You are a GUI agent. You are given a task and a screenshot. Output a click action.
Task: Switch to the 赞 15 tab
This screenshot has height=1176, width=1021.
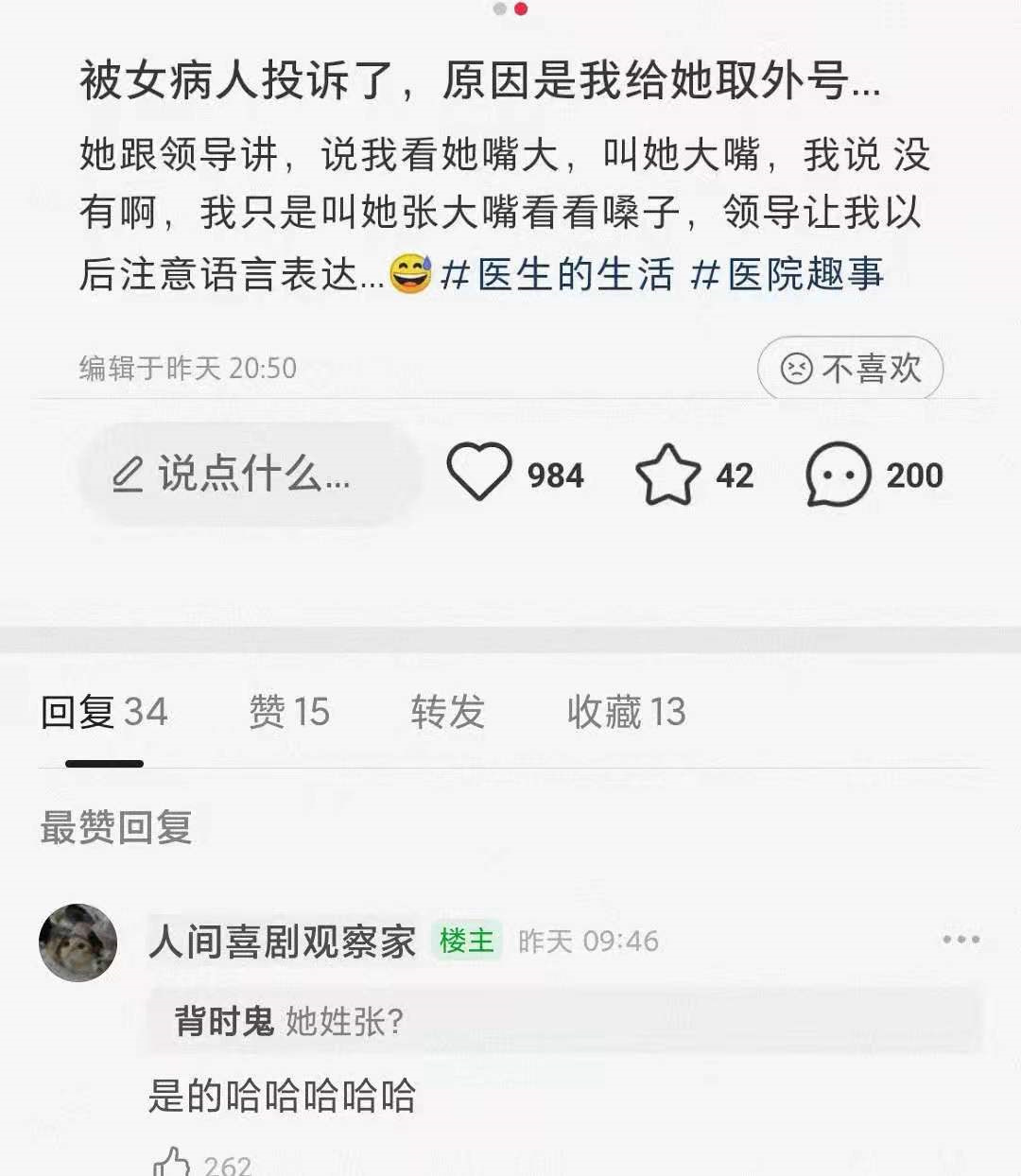[289, 712]
